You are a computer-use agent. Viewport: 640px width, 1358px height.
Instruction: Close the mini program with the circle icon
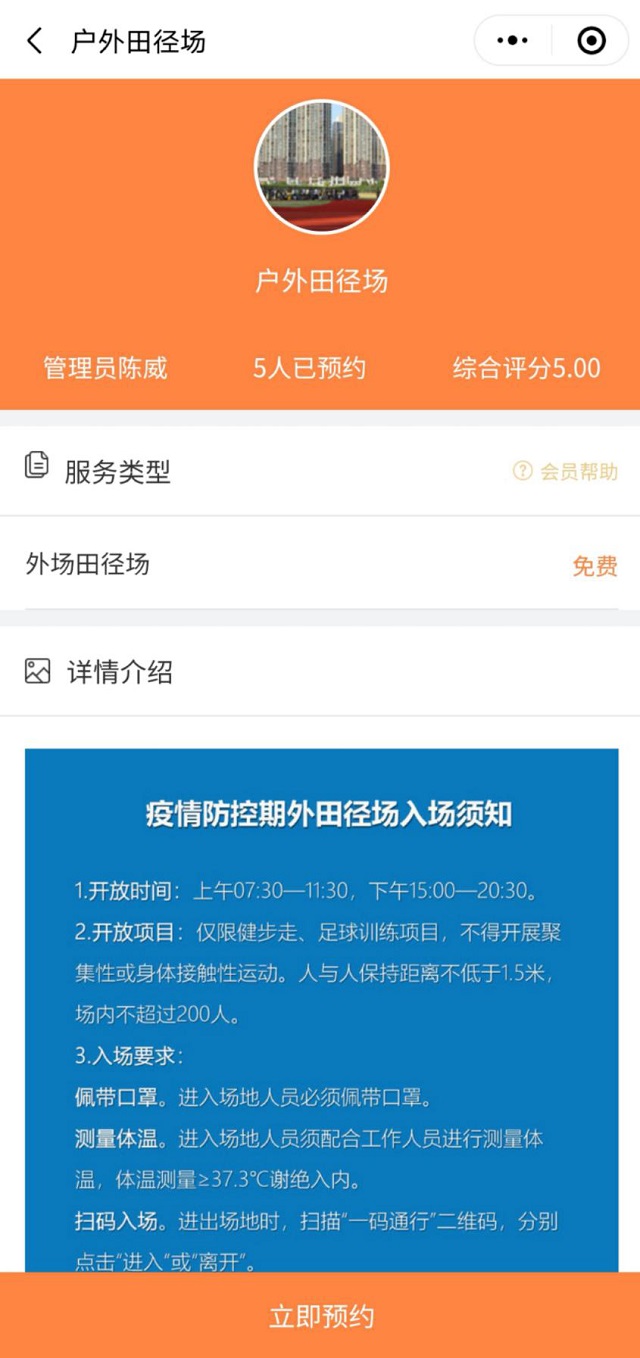pyautogui.click(x=592, y=41)
